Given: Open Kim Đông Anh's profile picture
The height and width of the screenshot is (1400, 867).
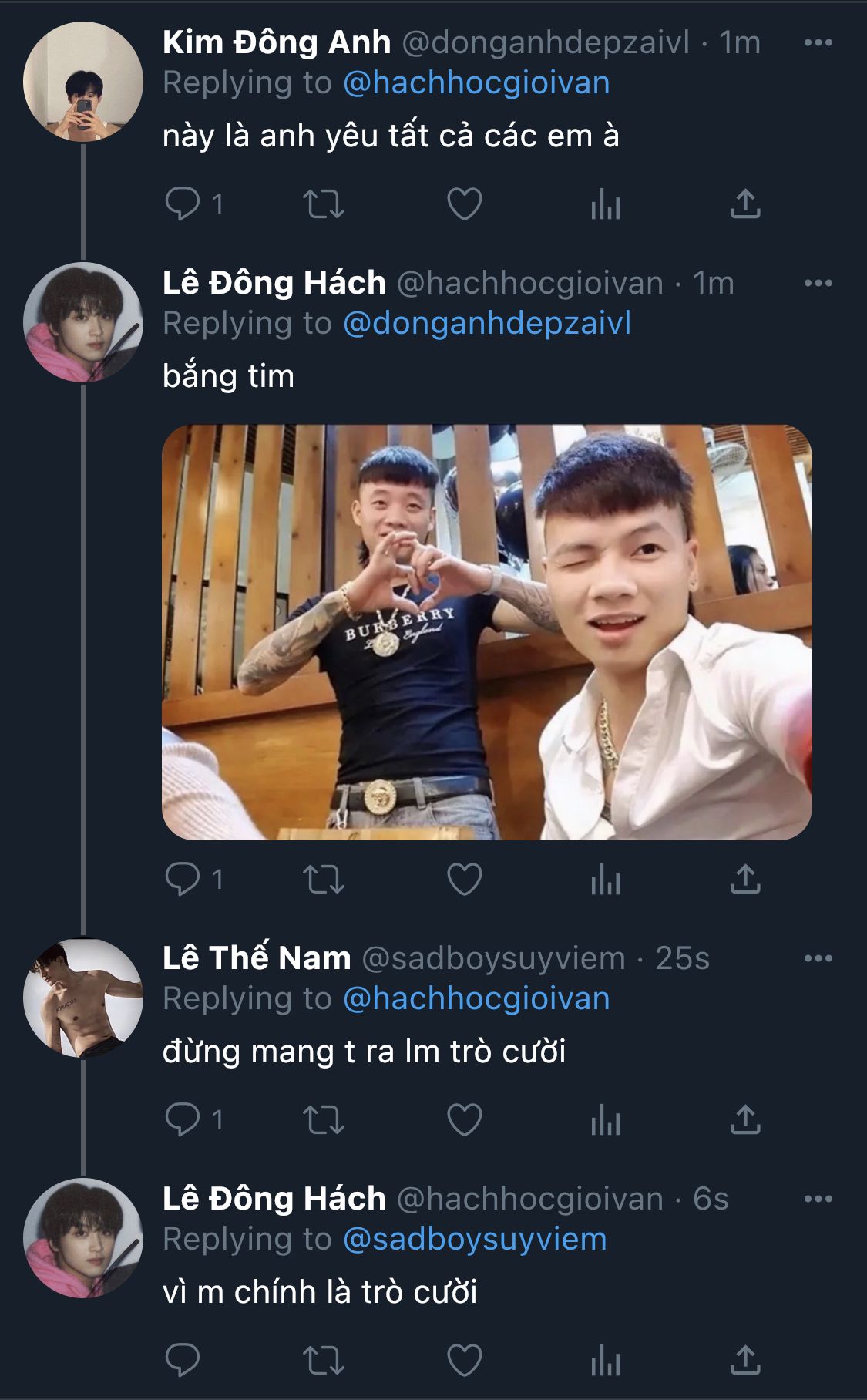Looking at the screenshot, I should (x=82, y=82).
